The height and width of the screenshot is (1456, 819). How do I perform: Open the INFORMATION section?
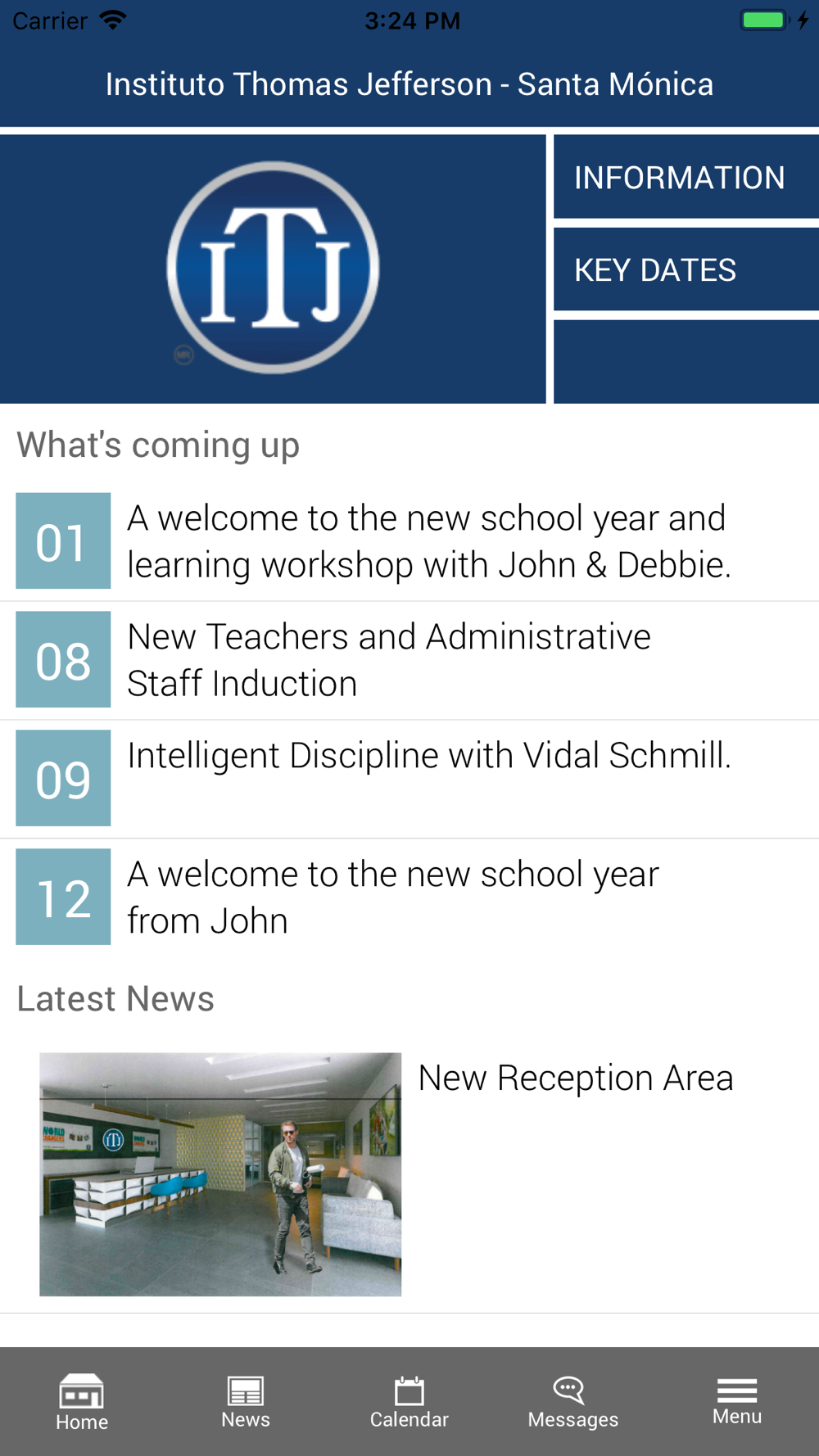686,177
